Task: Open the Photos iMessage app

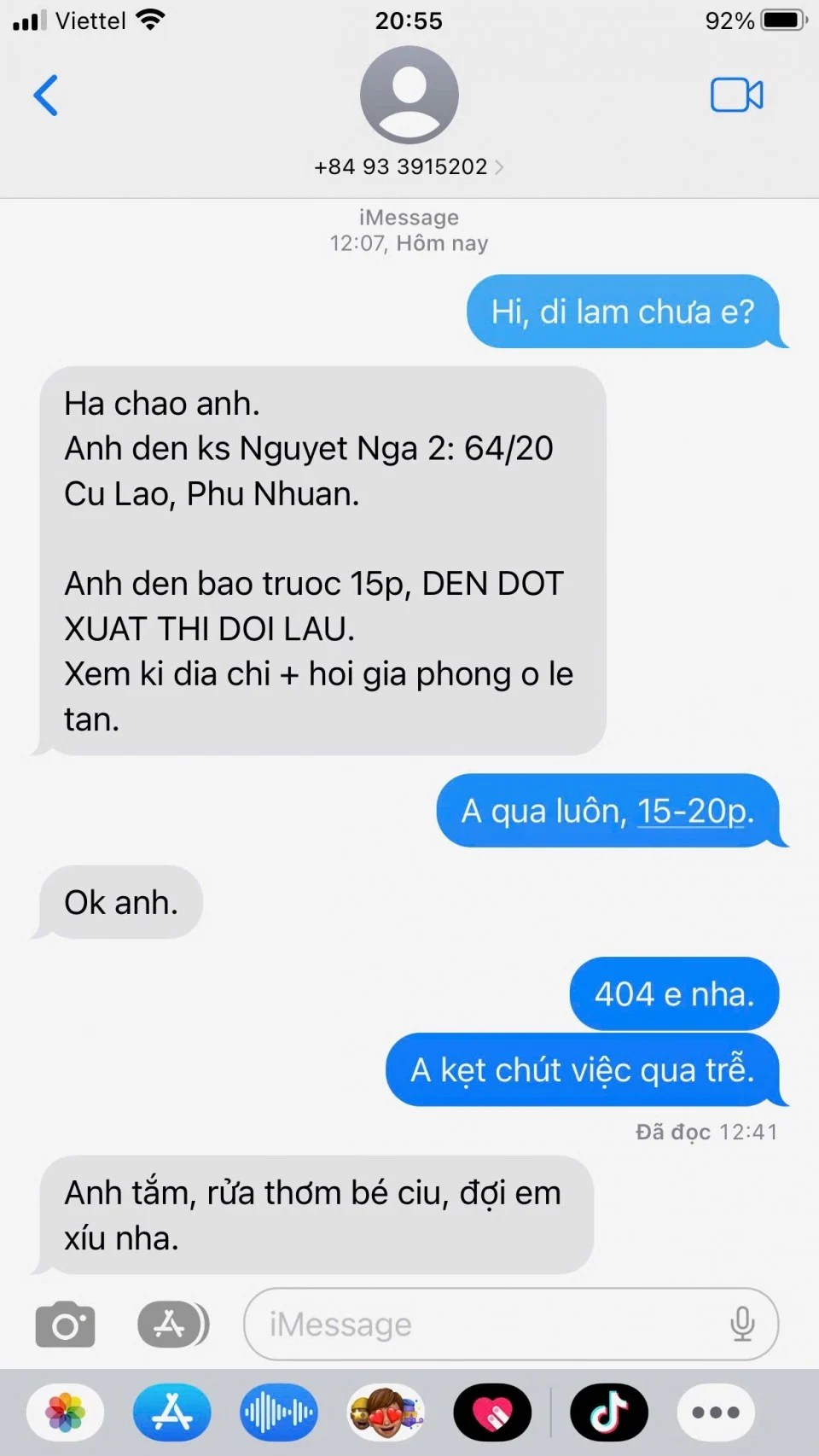Action: (66, 1412)
